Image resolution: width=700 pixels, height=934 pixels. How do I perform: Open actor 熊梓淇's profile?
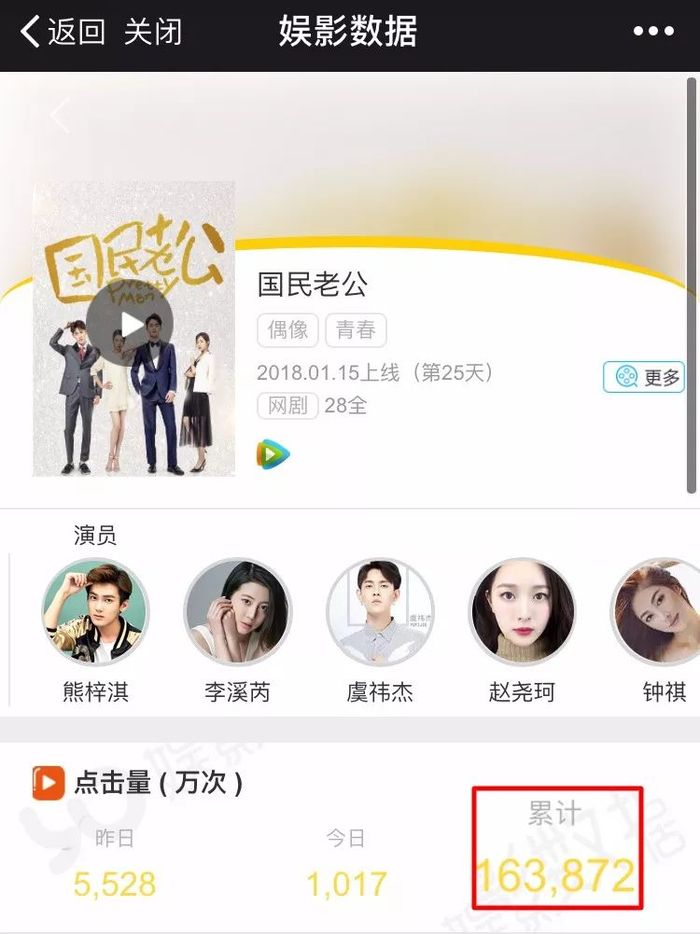point(96,613)
